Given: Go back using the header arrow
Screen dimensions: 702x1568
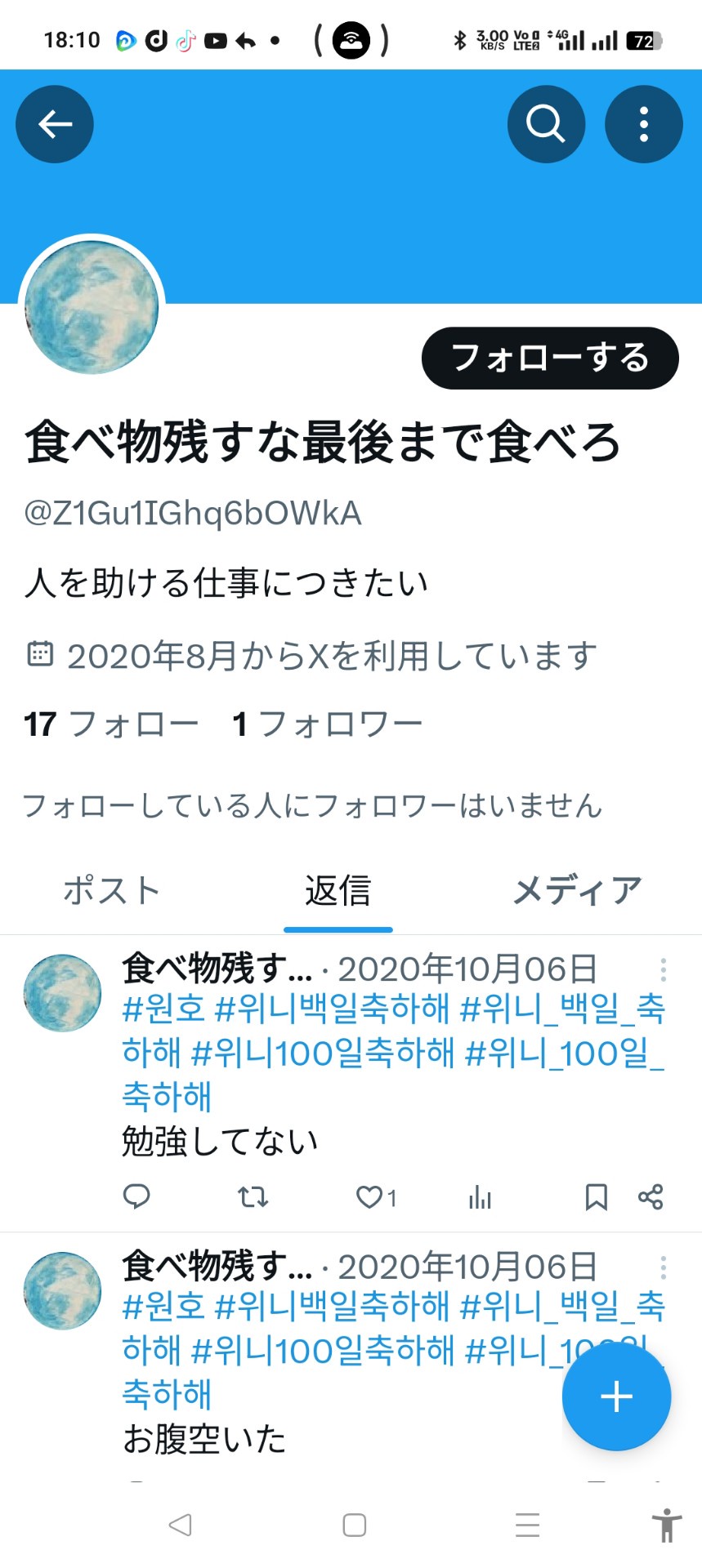Looking at the screenshot, I should click(55, 124).
